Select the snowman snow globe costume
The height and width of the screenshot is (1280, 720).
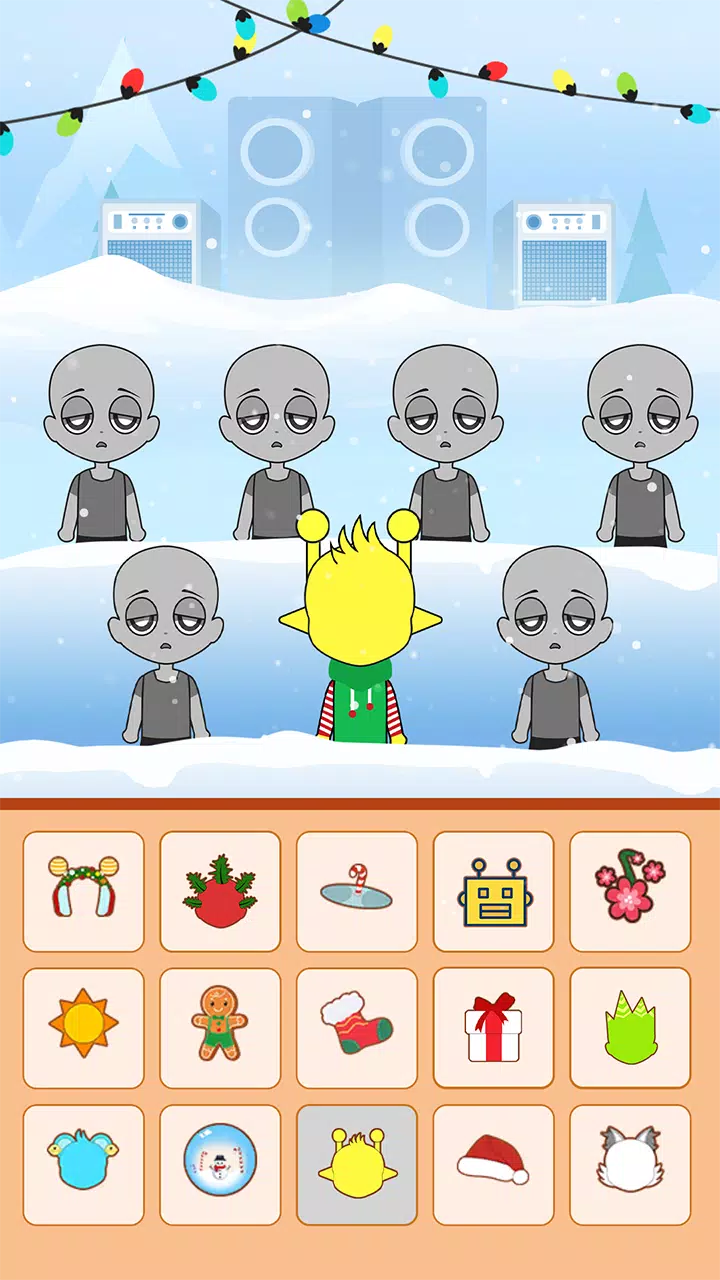coord(220,1165)
